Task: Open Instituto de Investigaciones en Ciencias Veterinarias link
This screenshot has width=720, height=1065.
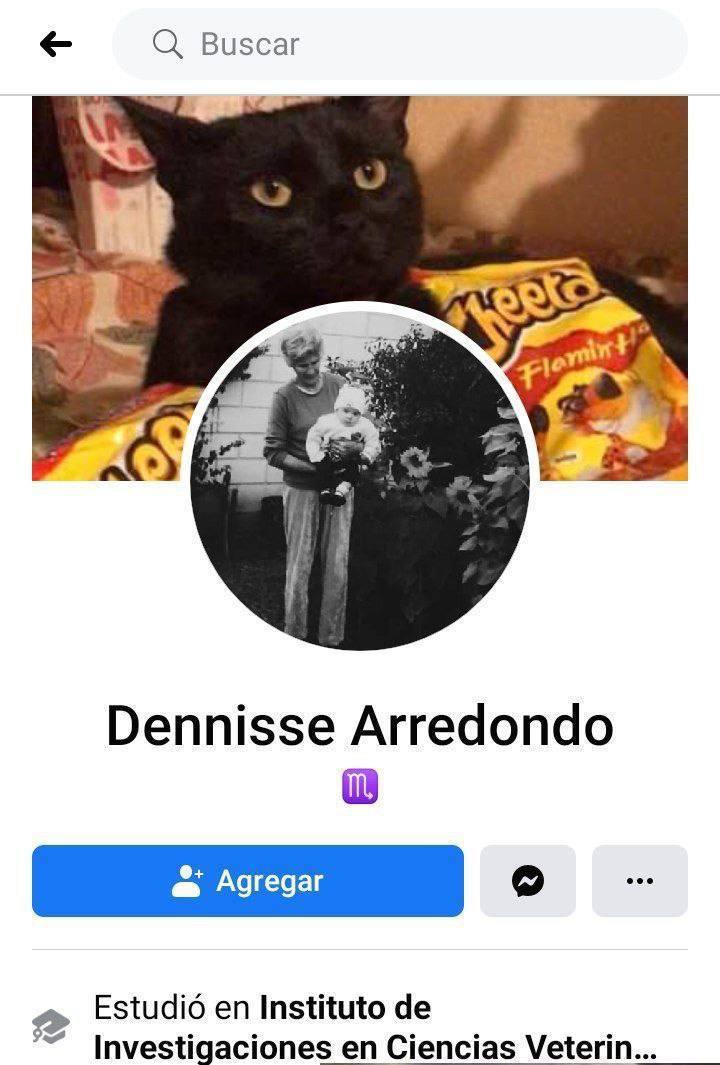Action: click(x=375, y=1028)
